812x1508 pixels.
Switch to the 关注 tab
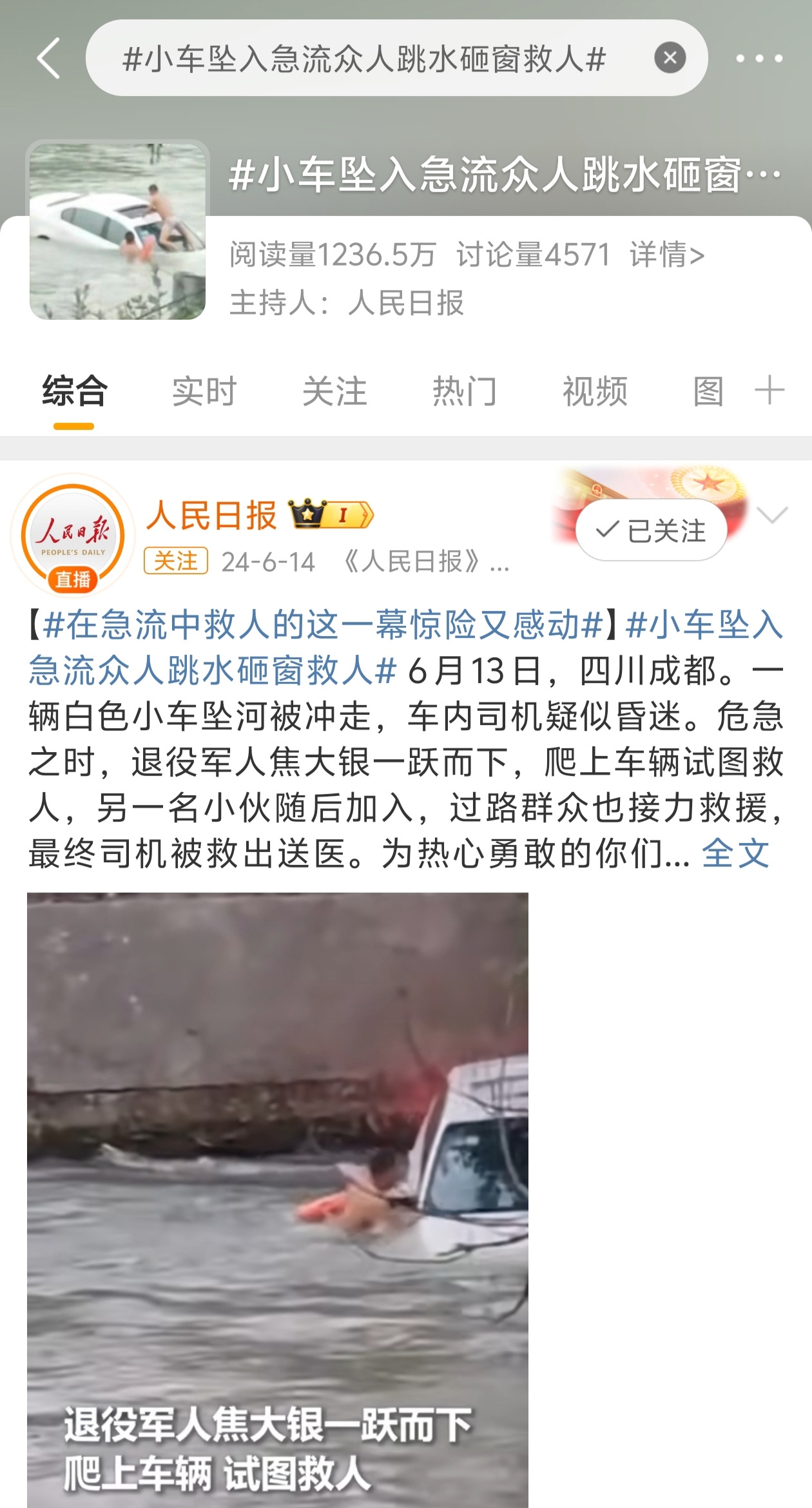coord(334,391)
